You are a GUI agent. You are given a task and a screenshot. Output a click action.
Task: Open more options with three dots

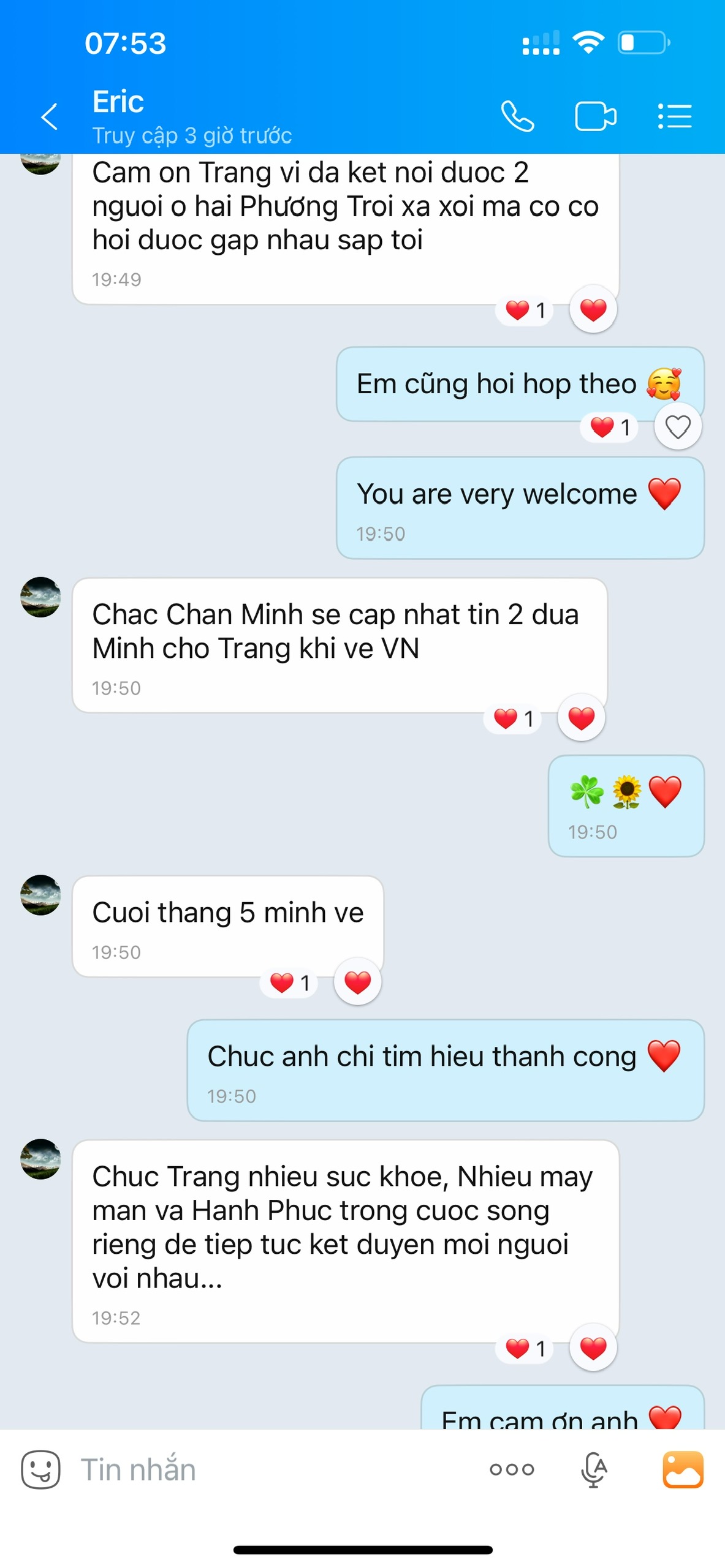[512, 1469]
